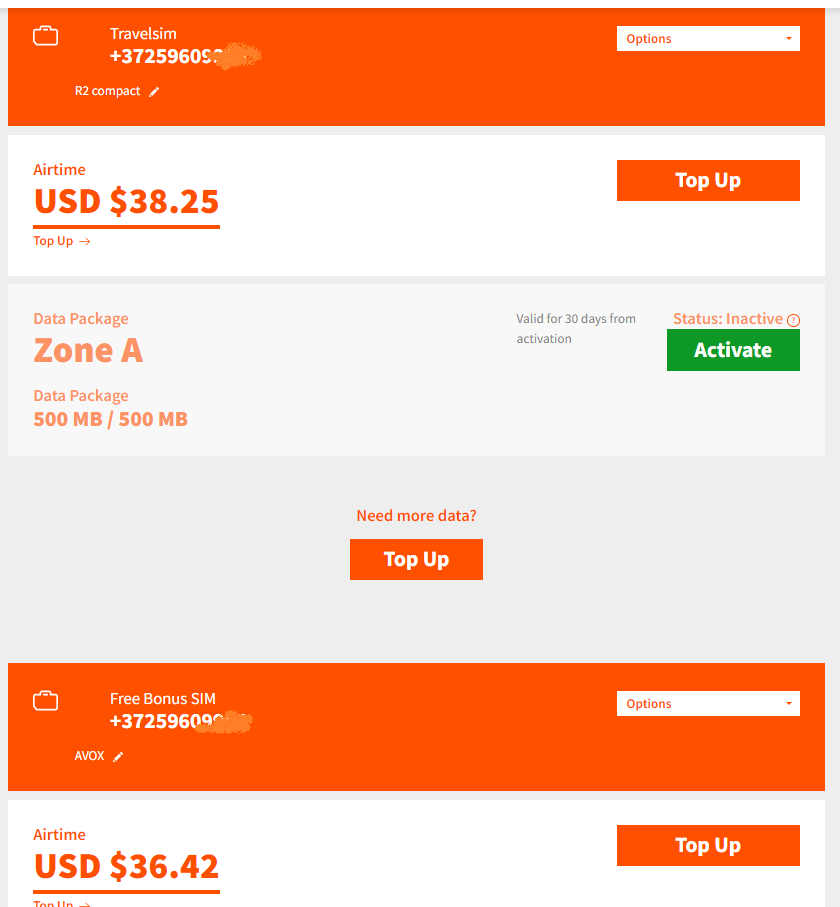Image resolution: width=840 pixels, height=907 pixels.
Task: Rename the AVOX SIM using the pencil
Action: click(118, 757)
